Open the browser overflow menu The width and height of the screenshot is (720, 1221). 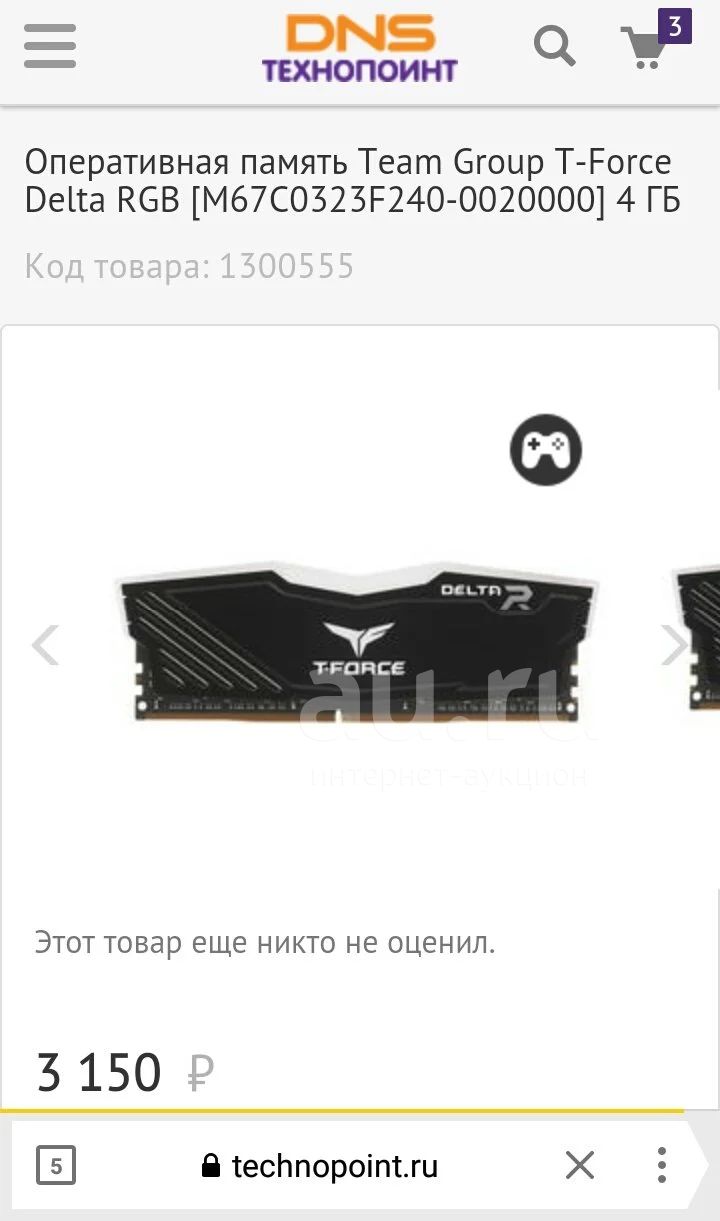pyautogui.click(x=661, y=1165)
